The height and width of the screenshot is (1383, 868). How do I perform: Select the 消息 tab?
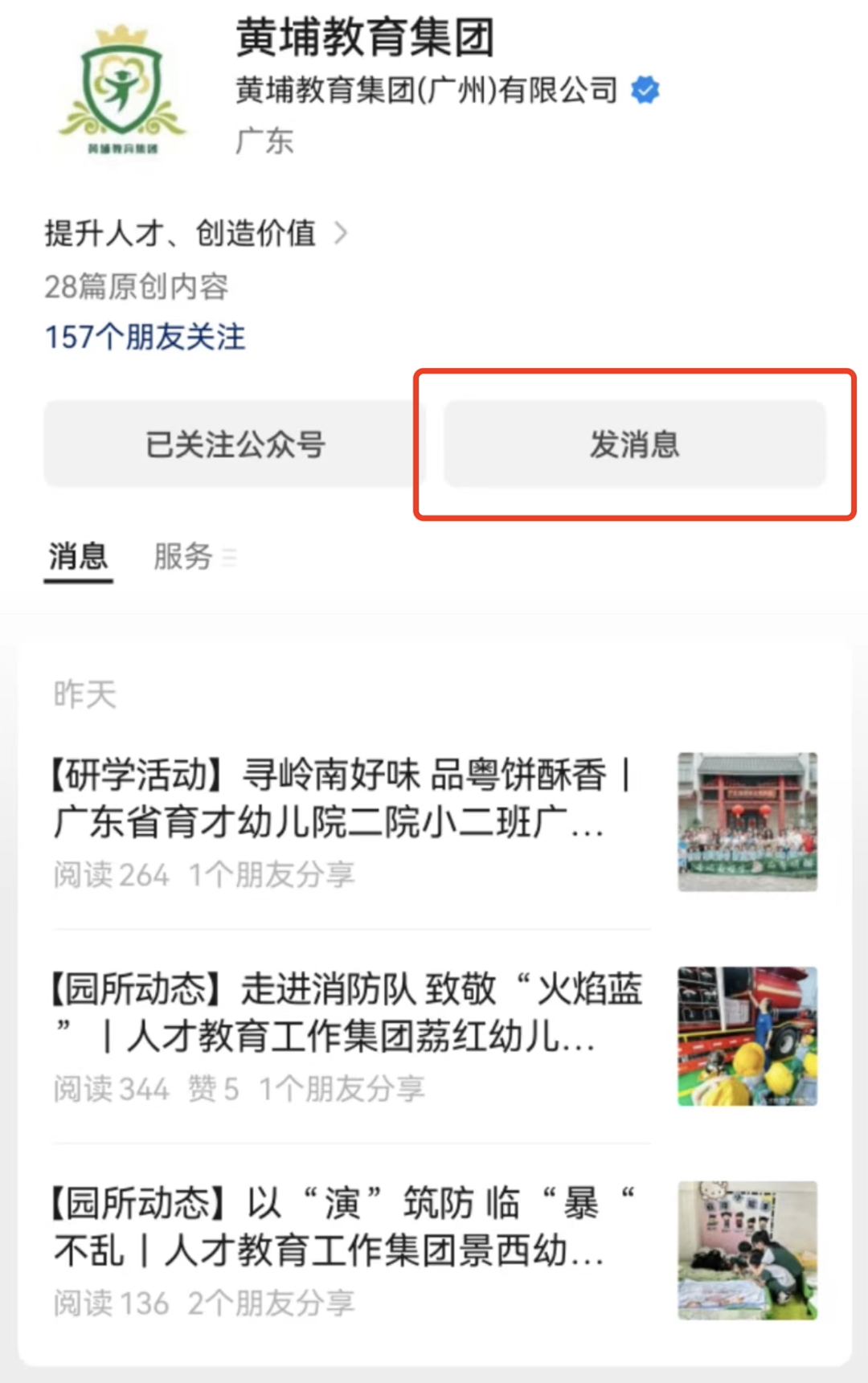point(78,556)
